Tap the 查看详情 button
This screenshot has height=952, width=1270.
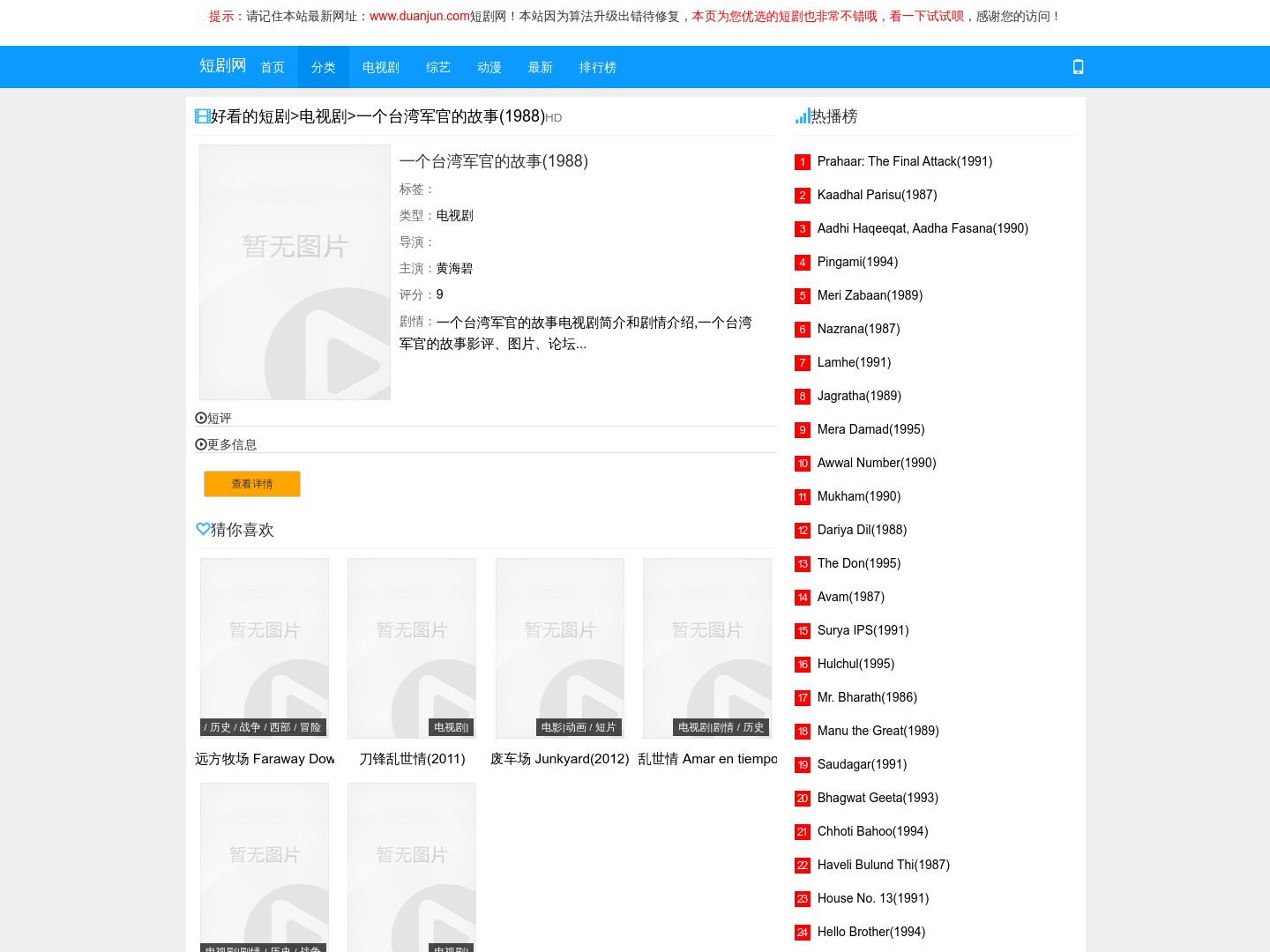pyautogui.click(x=252, y=484)
